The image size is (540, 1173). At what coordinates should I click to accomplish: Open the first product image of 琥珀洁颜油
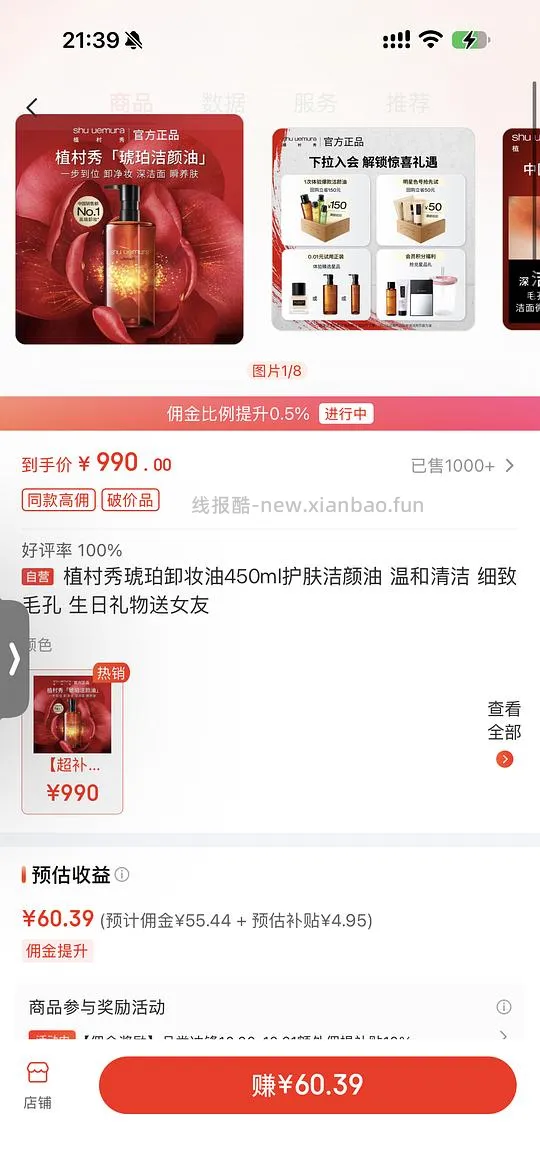[129, 229]
